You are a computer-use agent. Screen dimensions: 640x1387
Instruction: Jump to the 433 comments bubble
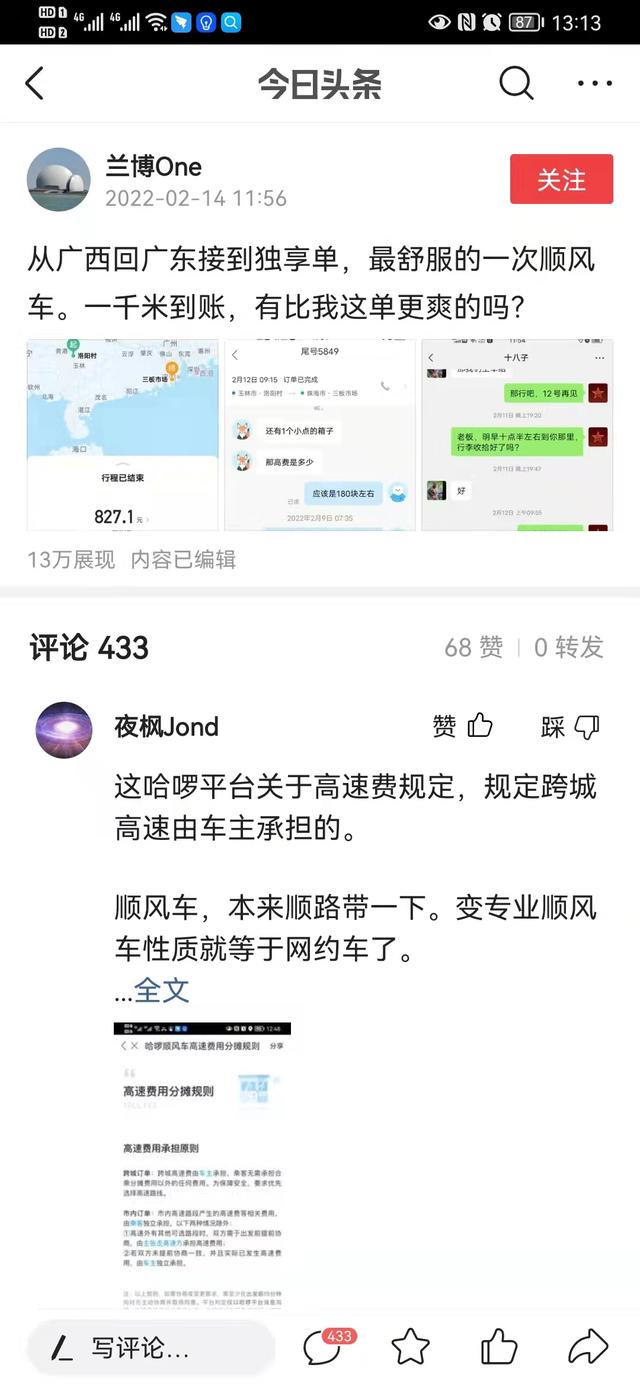(326, 1346)
